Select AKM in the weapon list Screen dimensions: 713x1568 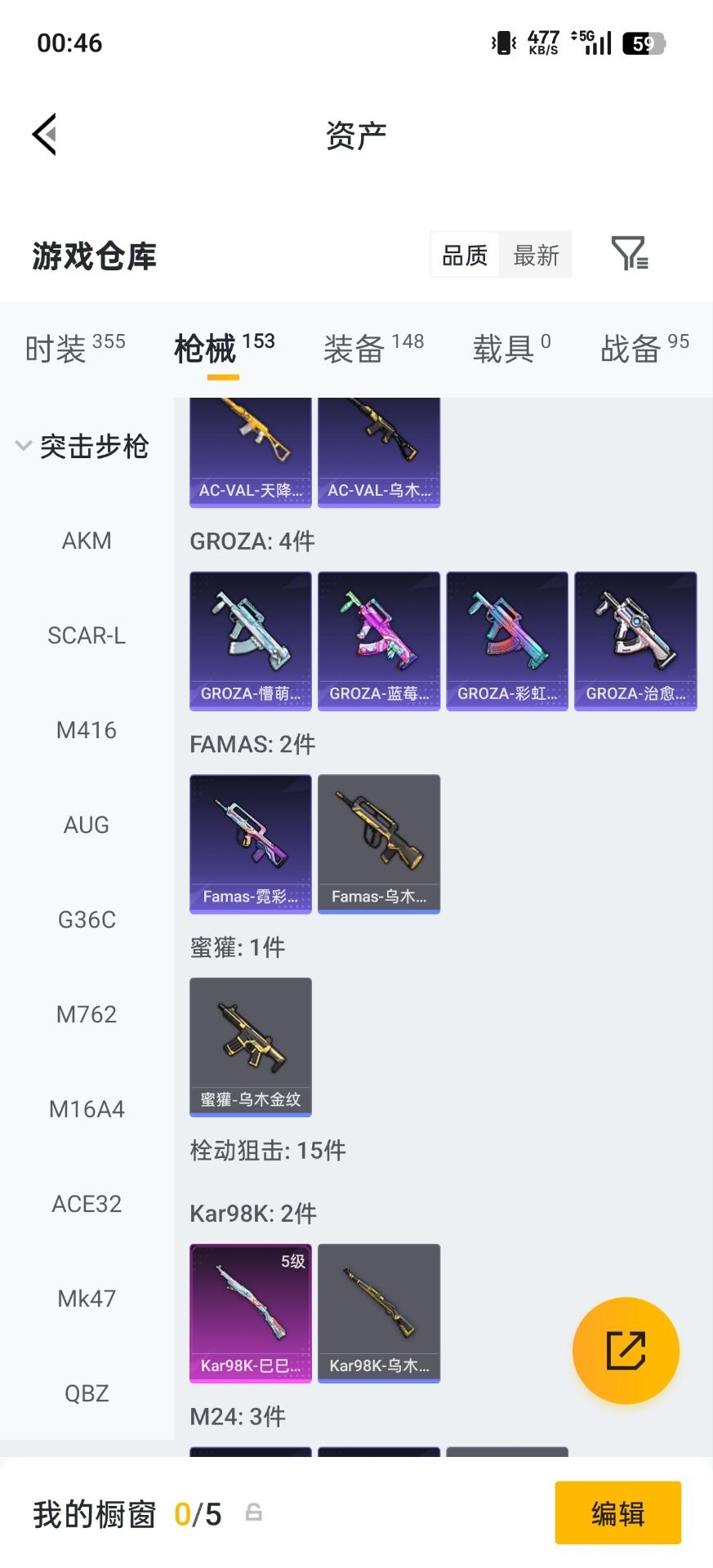point(87,541)
